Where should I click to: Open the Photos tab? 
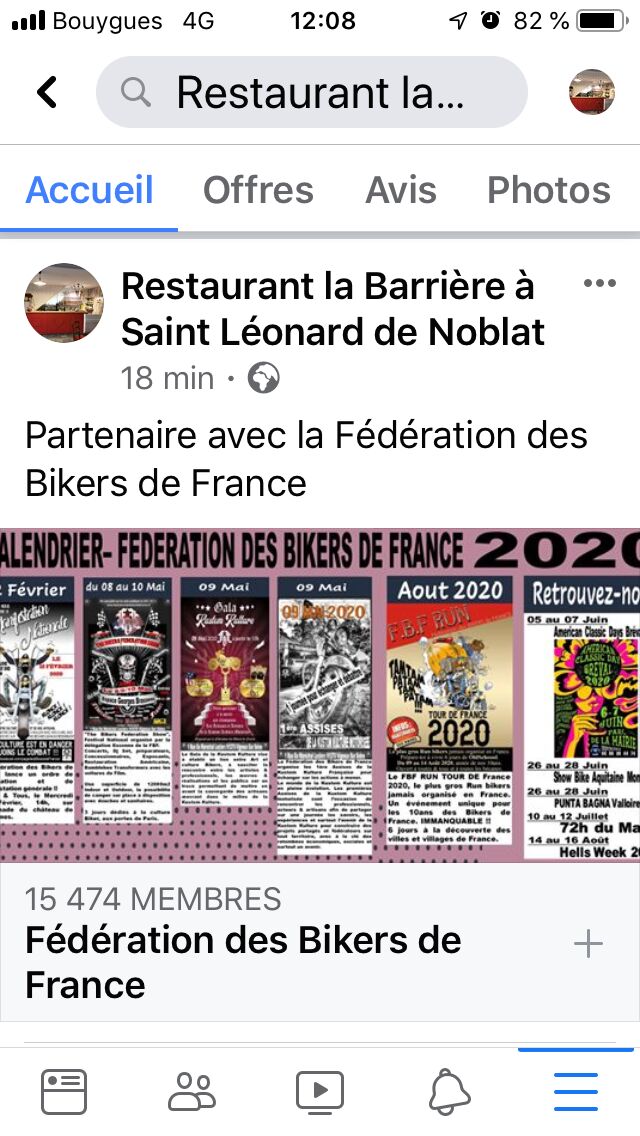[549, 190]
